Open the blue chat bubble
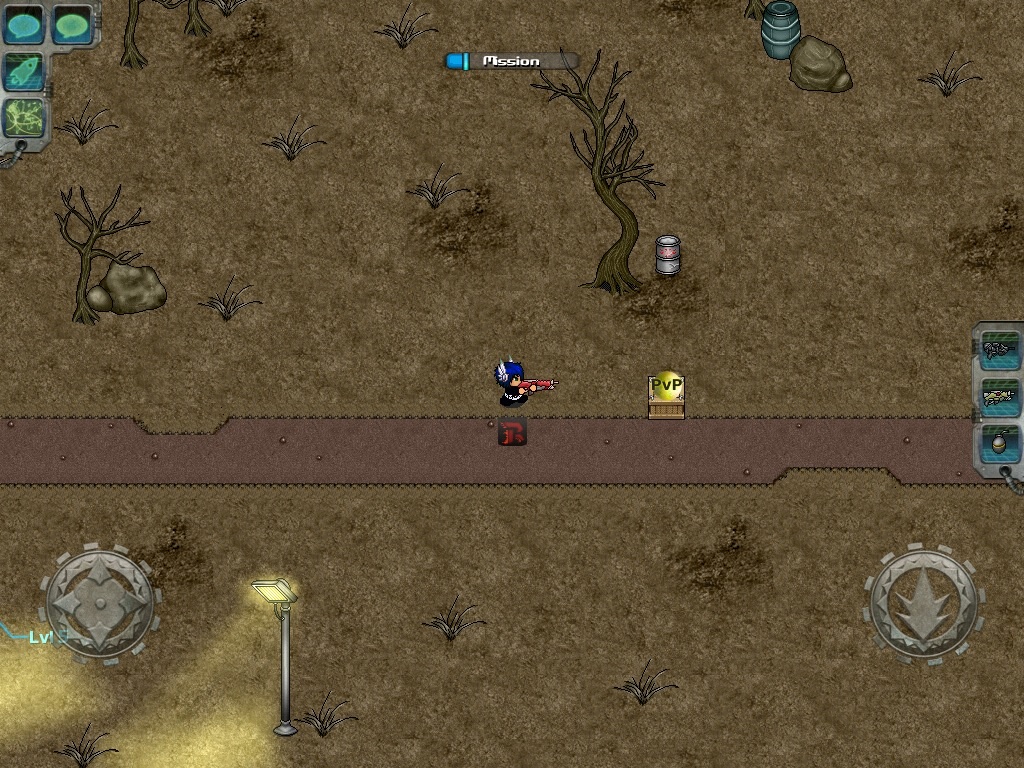The image size is (1024, 768). (23, 25)
